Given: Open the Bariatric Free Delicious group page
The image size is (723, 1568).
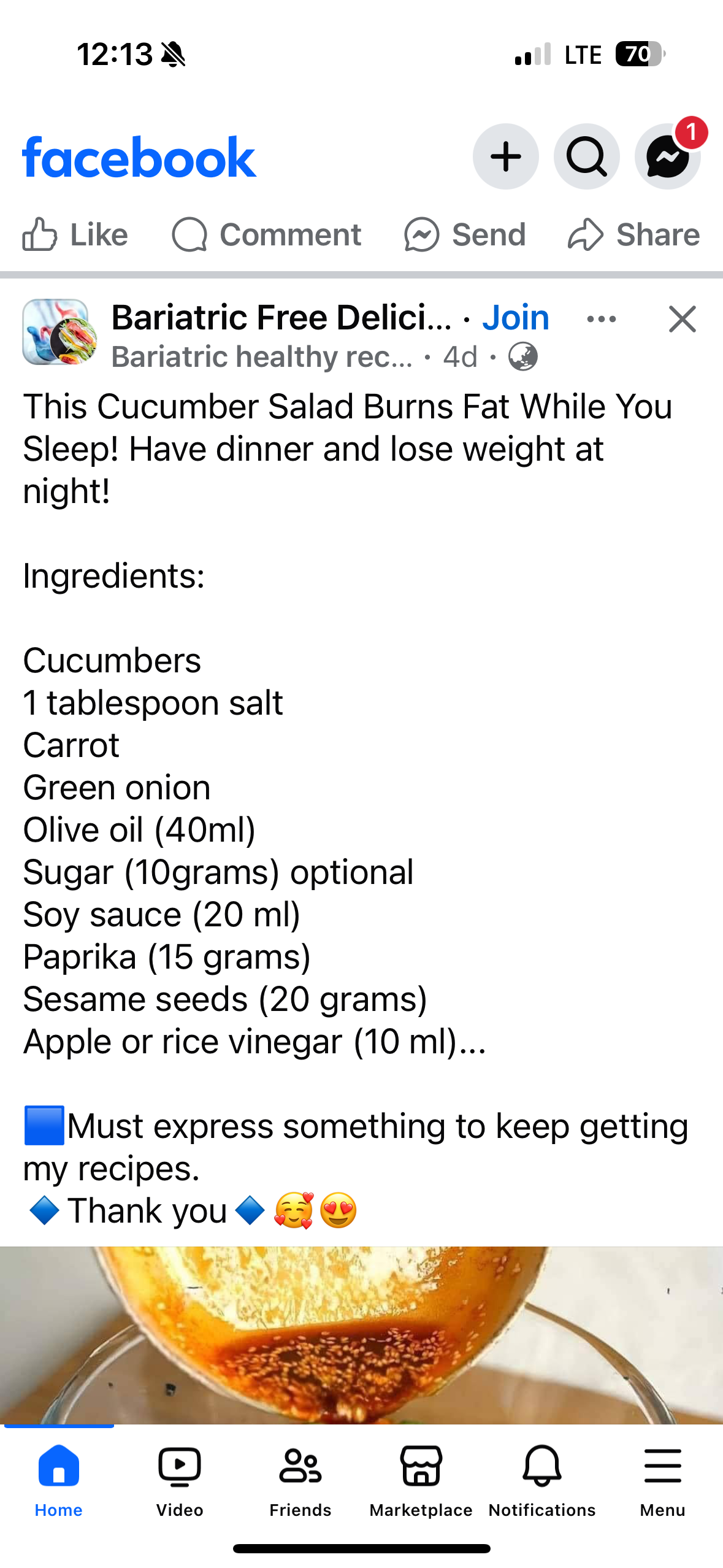Looking at the screenshot, I should pos(281,318).
